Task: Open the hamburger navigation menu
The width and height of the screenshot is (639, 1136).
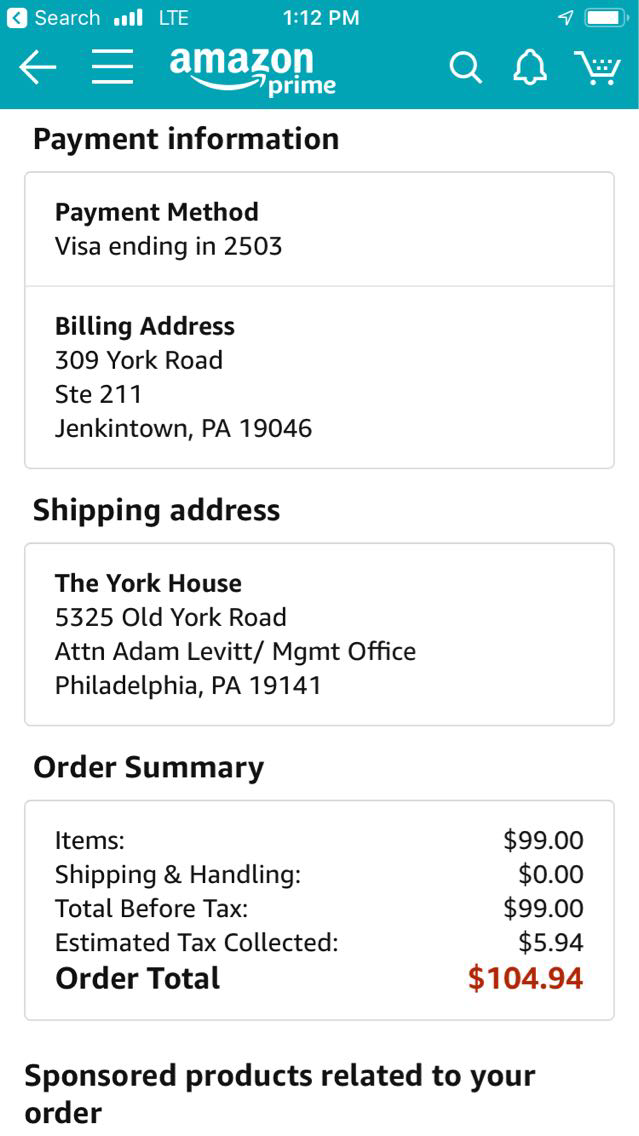Action: click(112, 68)
